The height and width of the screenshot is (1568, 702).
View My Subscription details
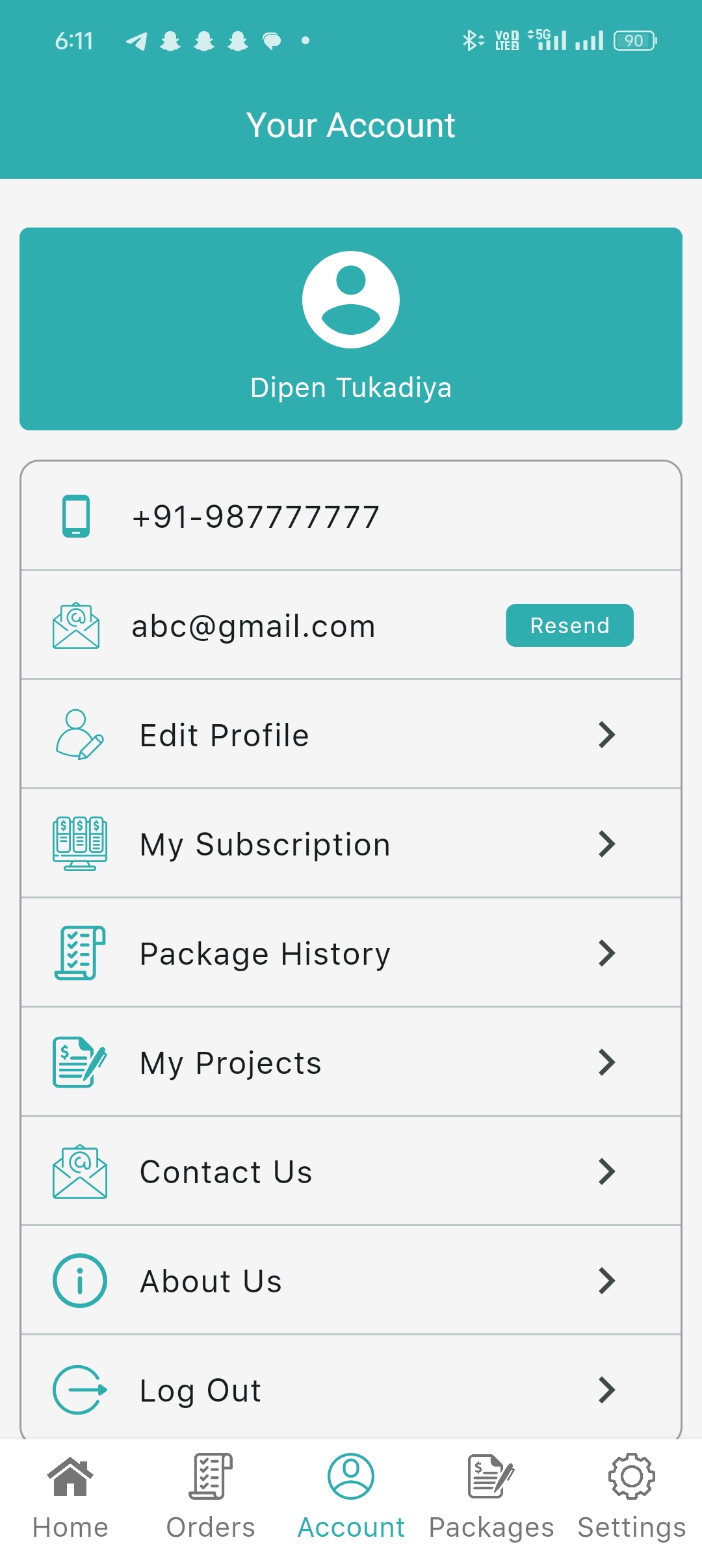(351, 844)
